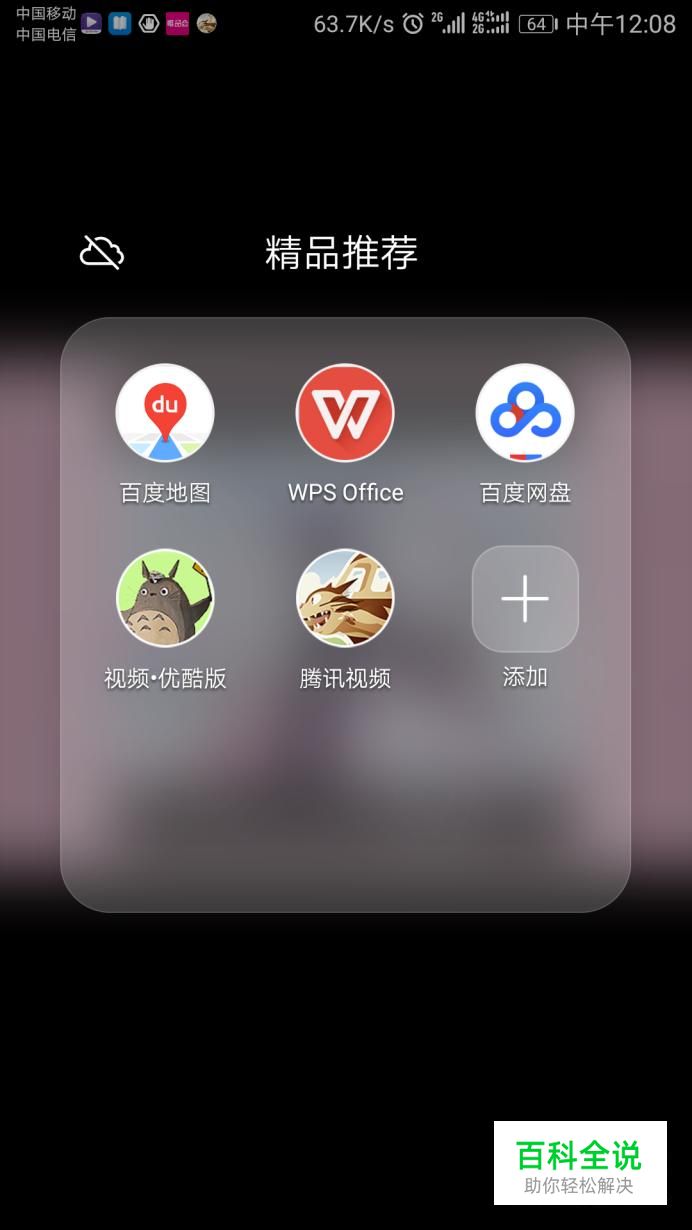This screenshot has height=1230, width=692.
Task: Open the 百度地图 app
Action: click(x=165, y=413)
